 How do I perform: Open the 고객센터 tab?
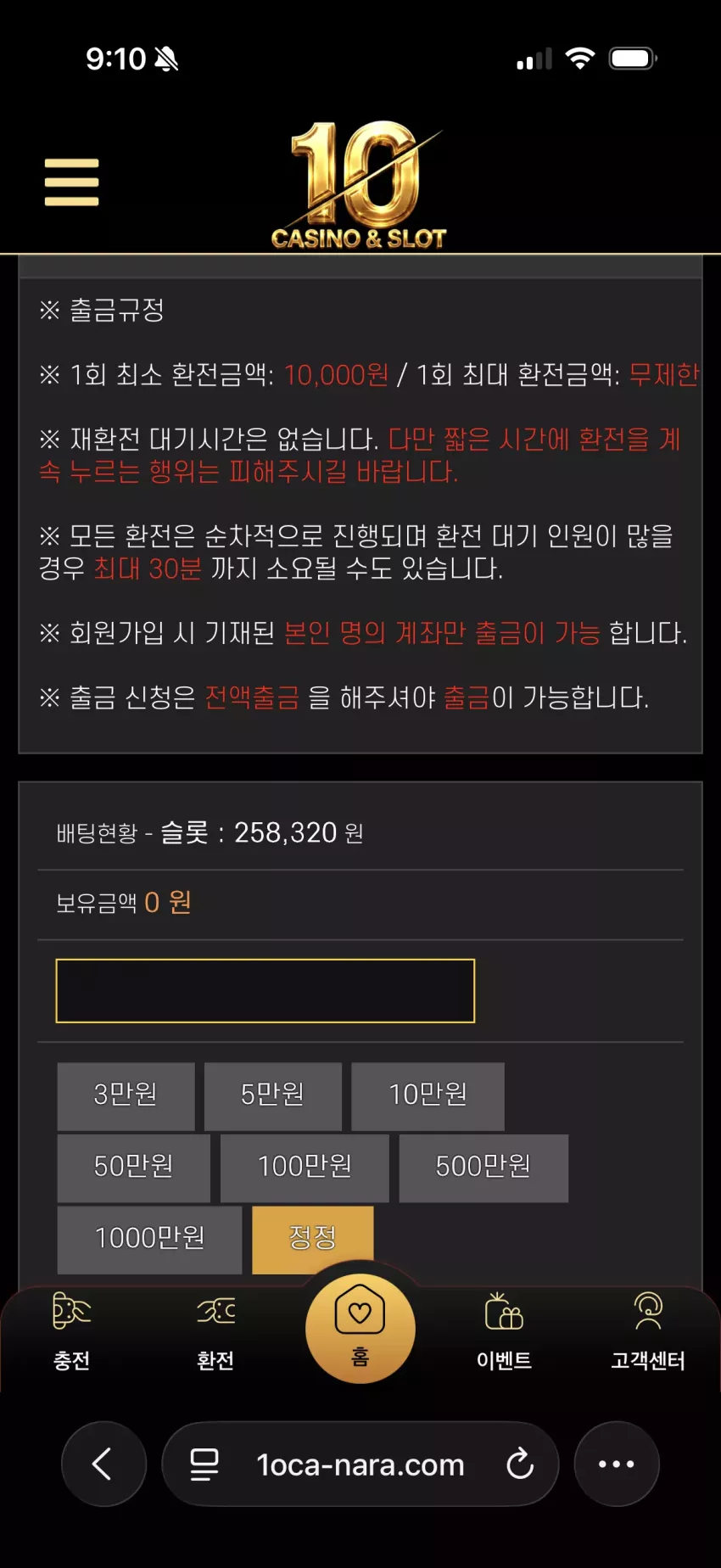(648, 1330)
